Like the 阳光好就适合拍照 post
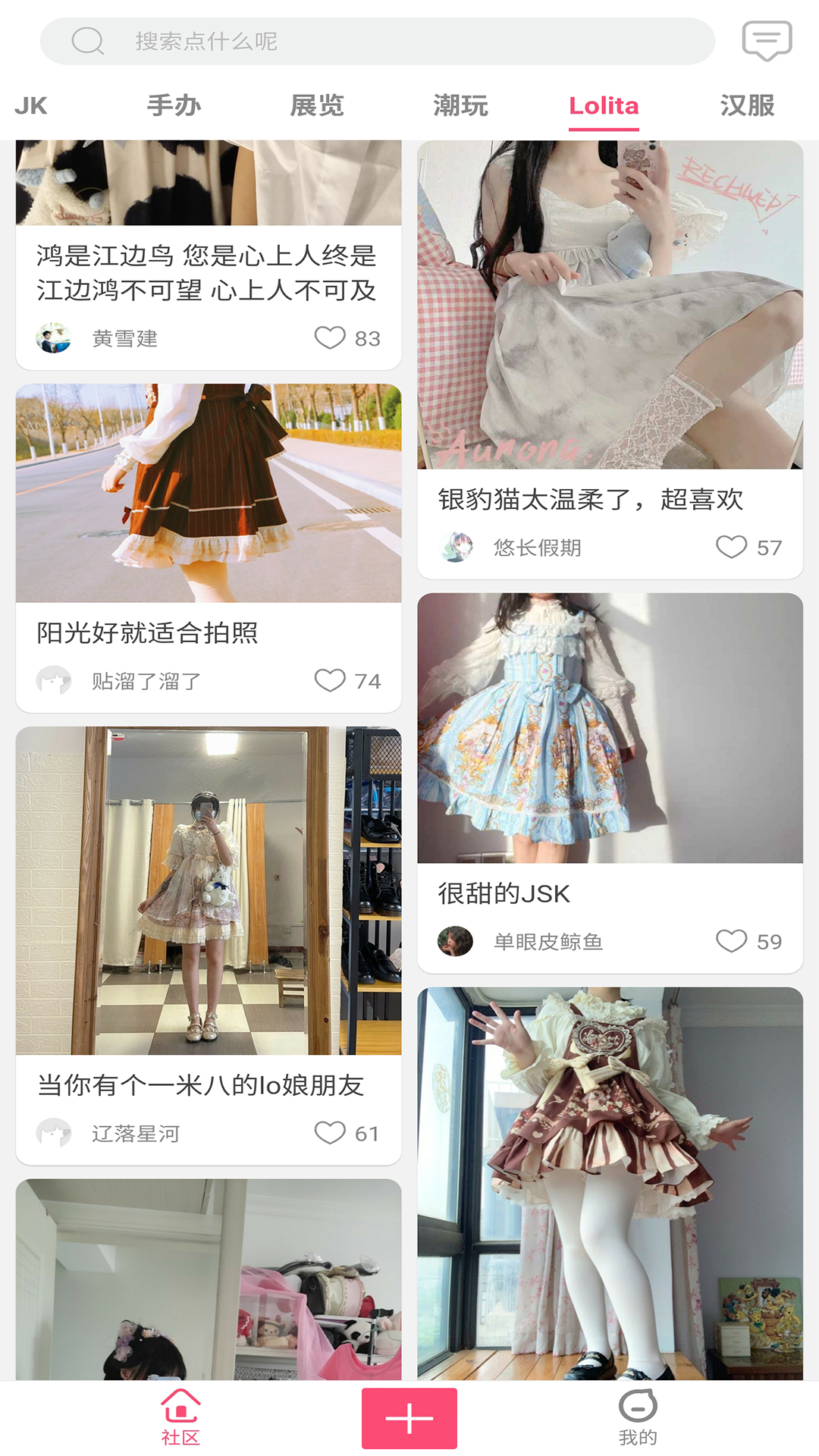The height and width of the screenshot is (1456, 819). (331, 681)
